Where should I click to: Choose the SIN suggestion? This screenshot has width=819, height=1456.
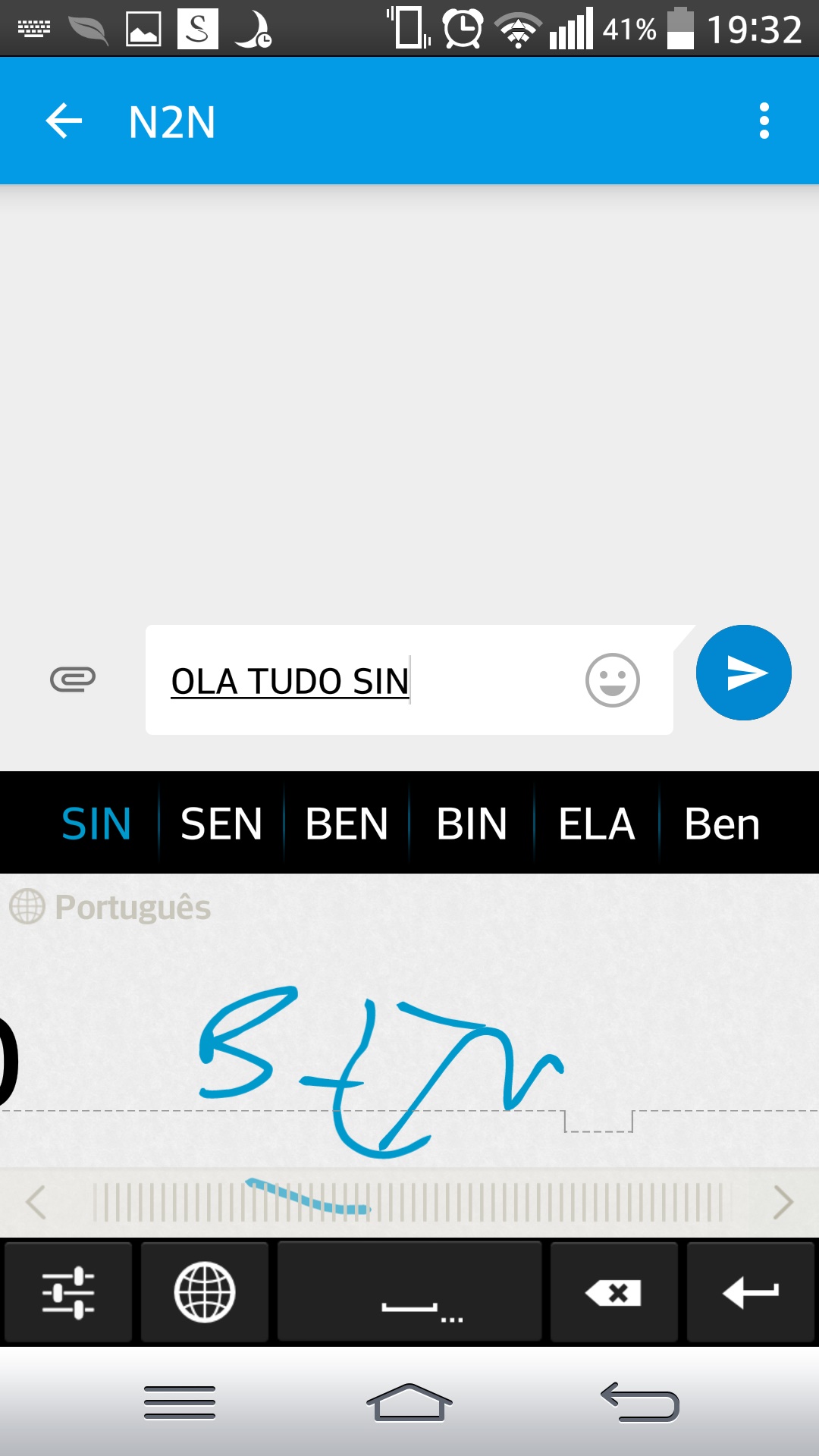pos(96,824)
